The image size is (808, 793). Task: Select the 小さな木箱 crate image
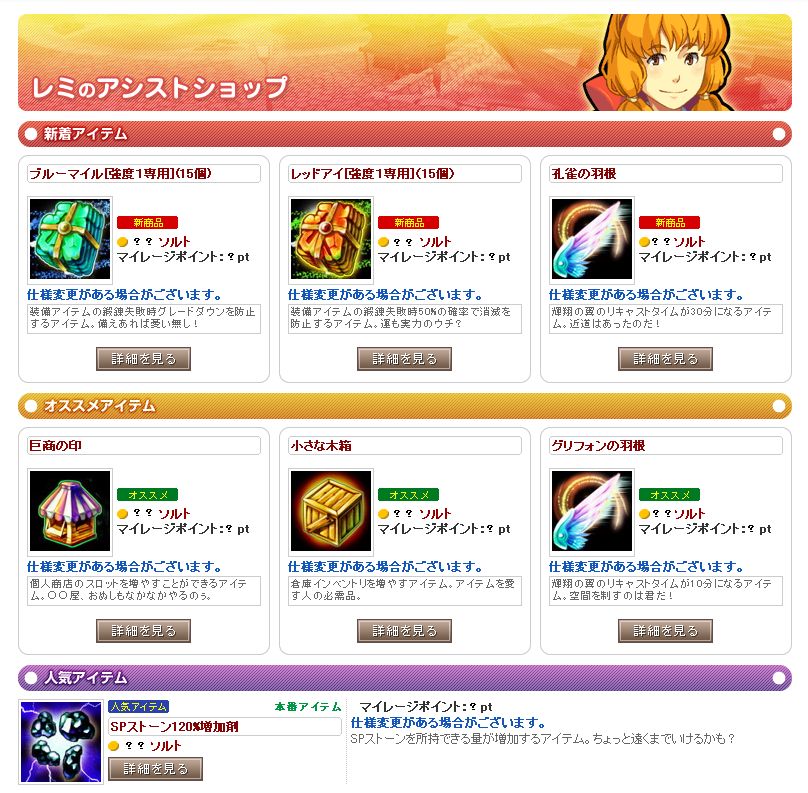[331, 511]
